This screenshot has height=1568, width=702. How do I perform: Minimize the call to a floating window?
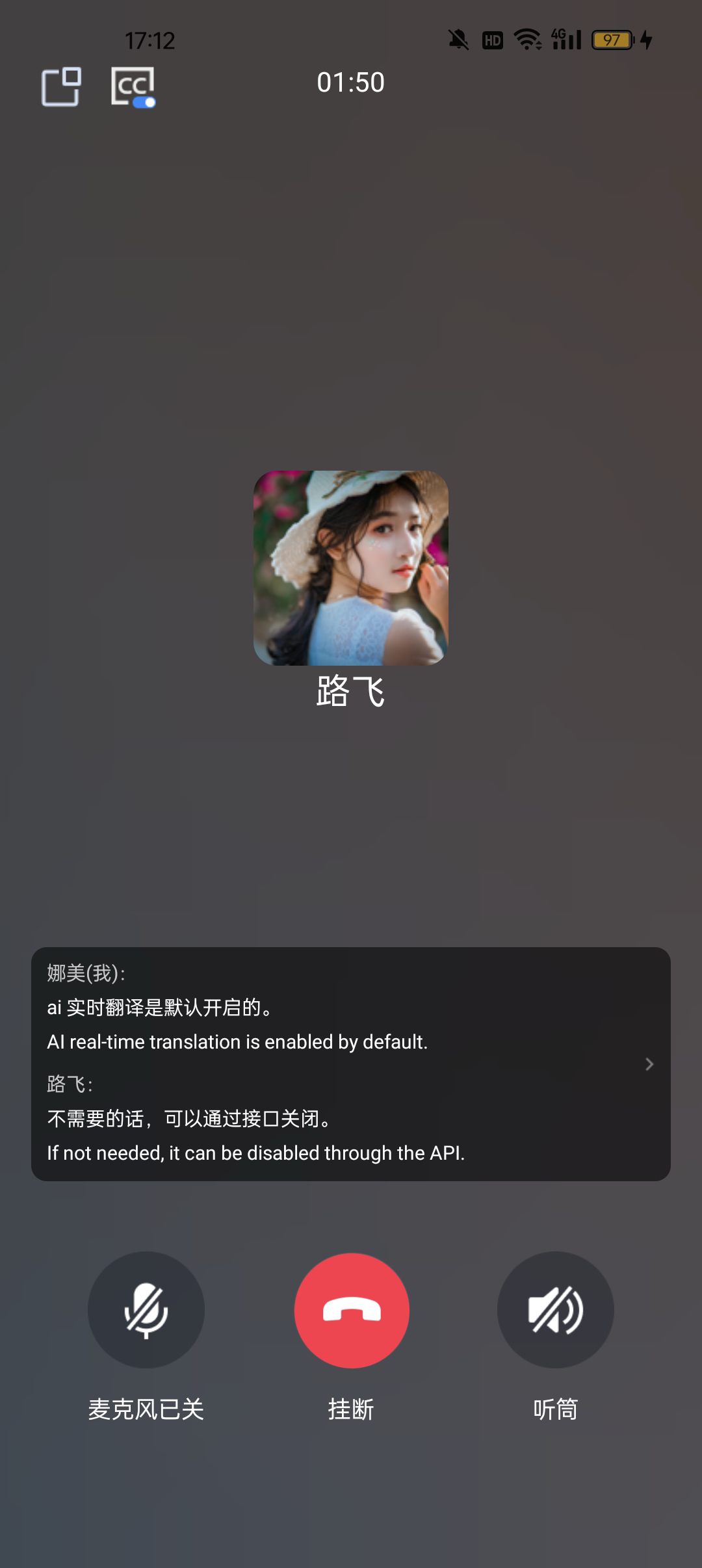click(61, 86)
